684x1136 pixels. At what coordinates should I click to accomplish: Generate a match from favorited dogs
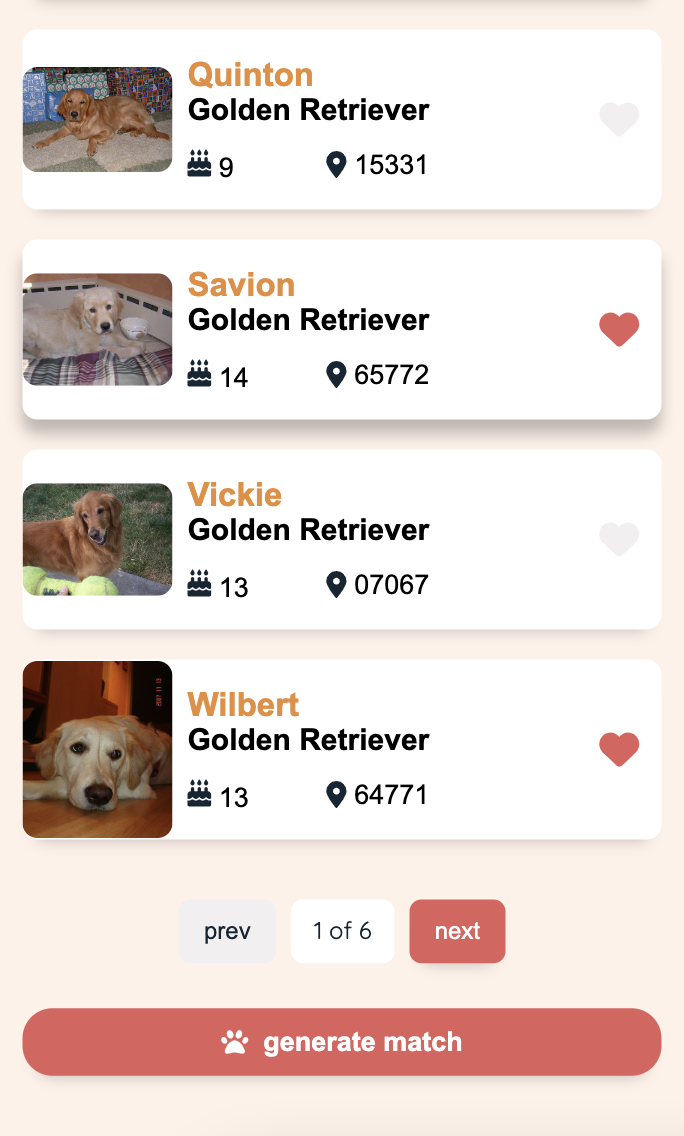click(x=342, y=1042)
